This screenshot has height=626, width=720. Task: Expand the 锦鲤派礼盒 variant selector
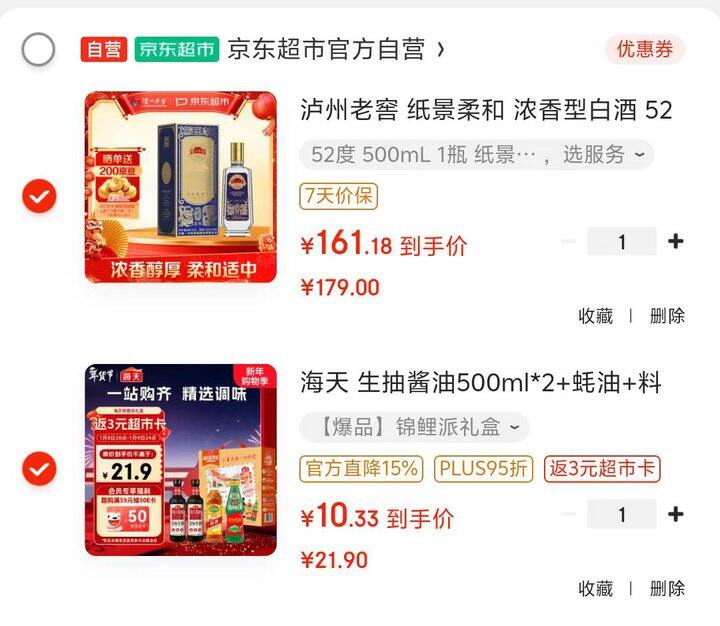[x=415, y=427]
